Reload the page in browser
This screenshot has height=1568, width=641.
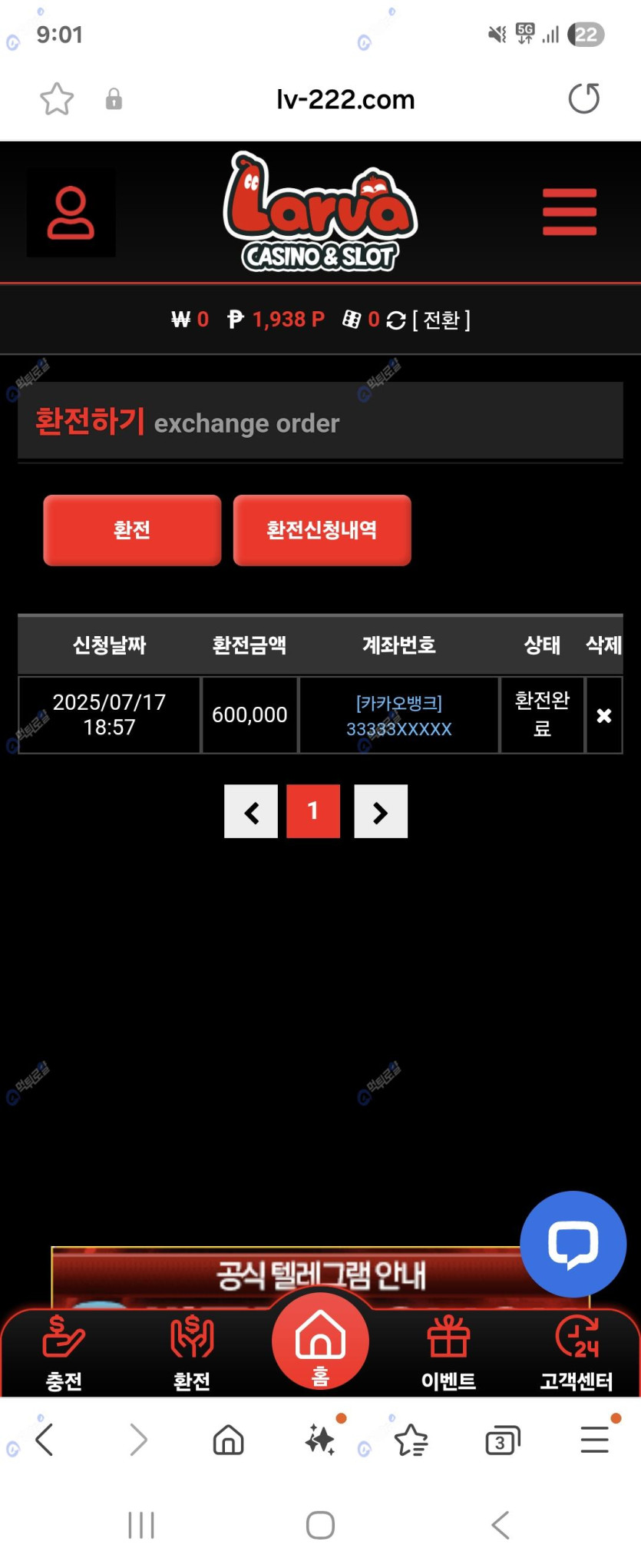pyautogui.click(x=583, y=99)
